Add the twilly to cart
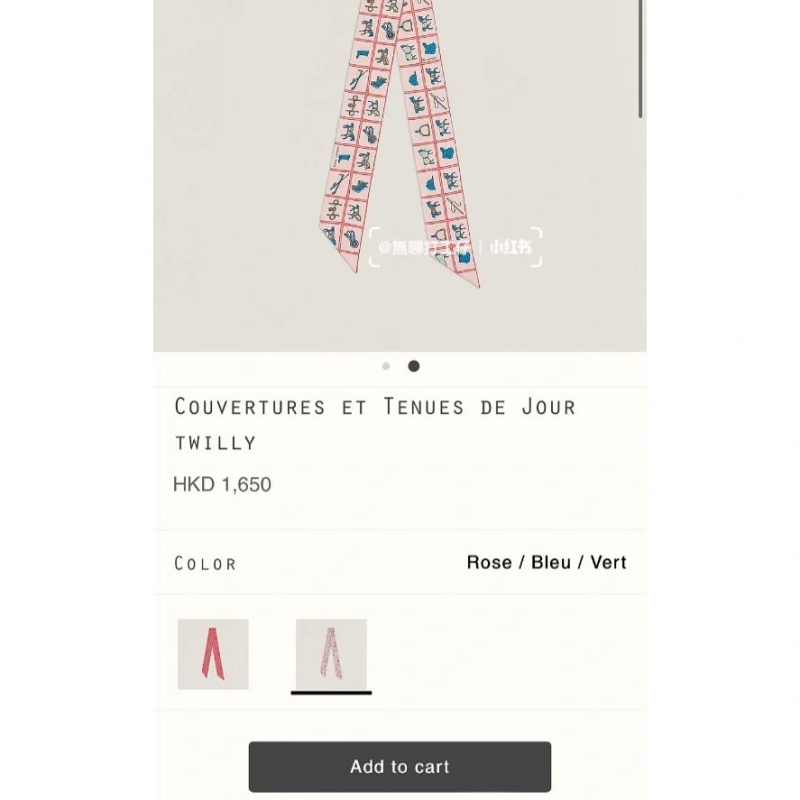This screenshot has width=800, height=800. pyautogui.click(x=399, y=767)
